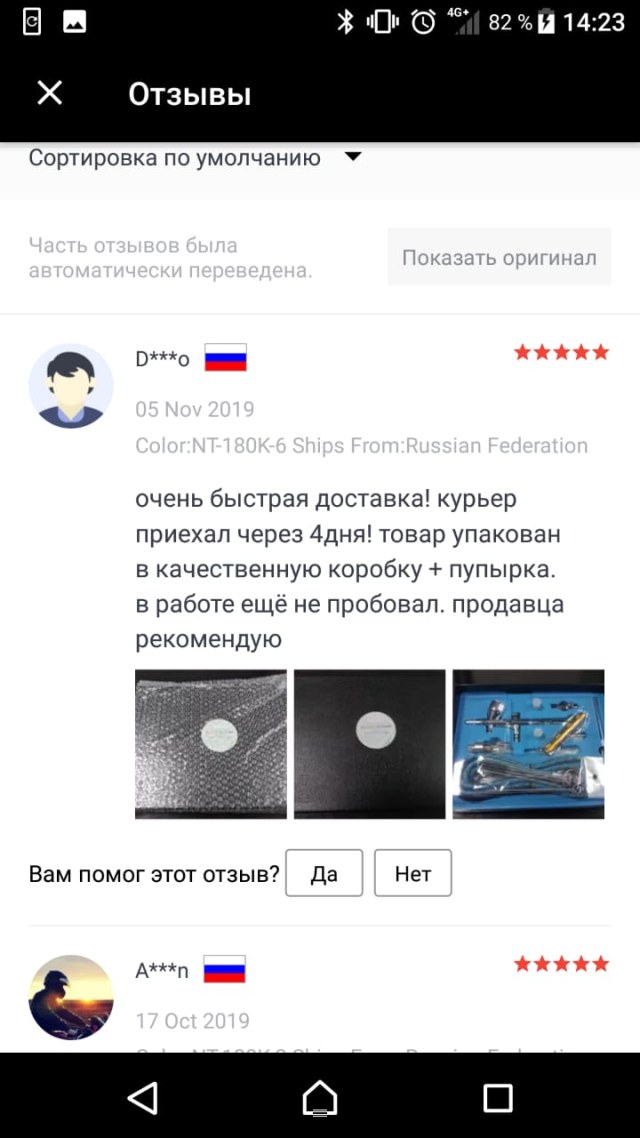
Task: Close the reviews screen
Action: click(50, 94)
